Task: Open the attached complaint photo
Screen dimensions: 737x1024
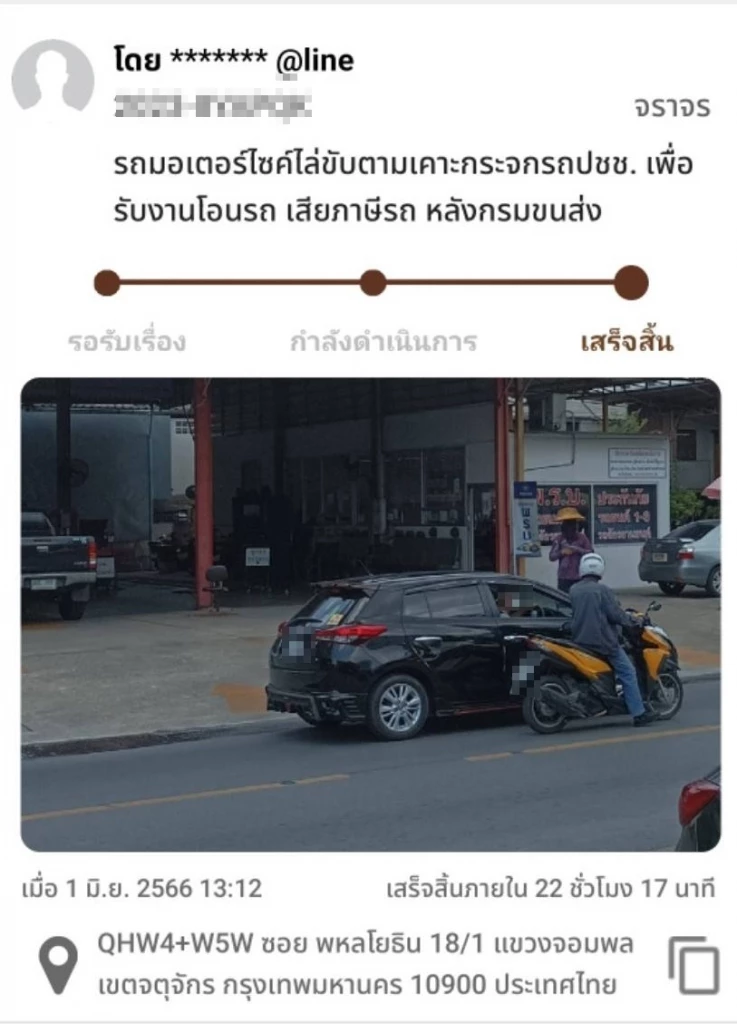Action: coord(368,610)
